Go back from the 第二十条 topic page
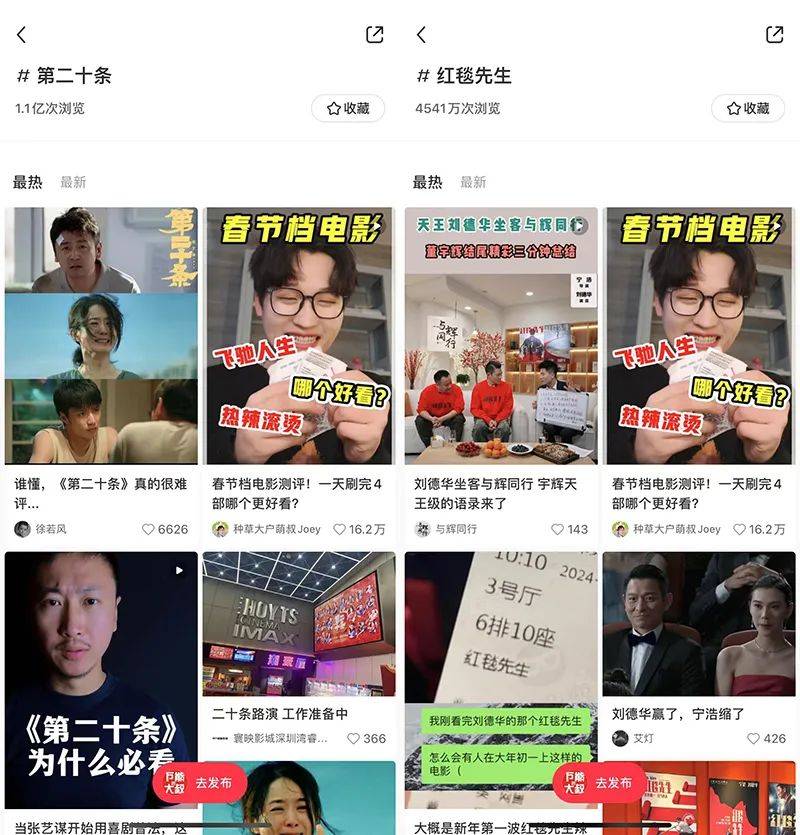 [x=22, y=35]
